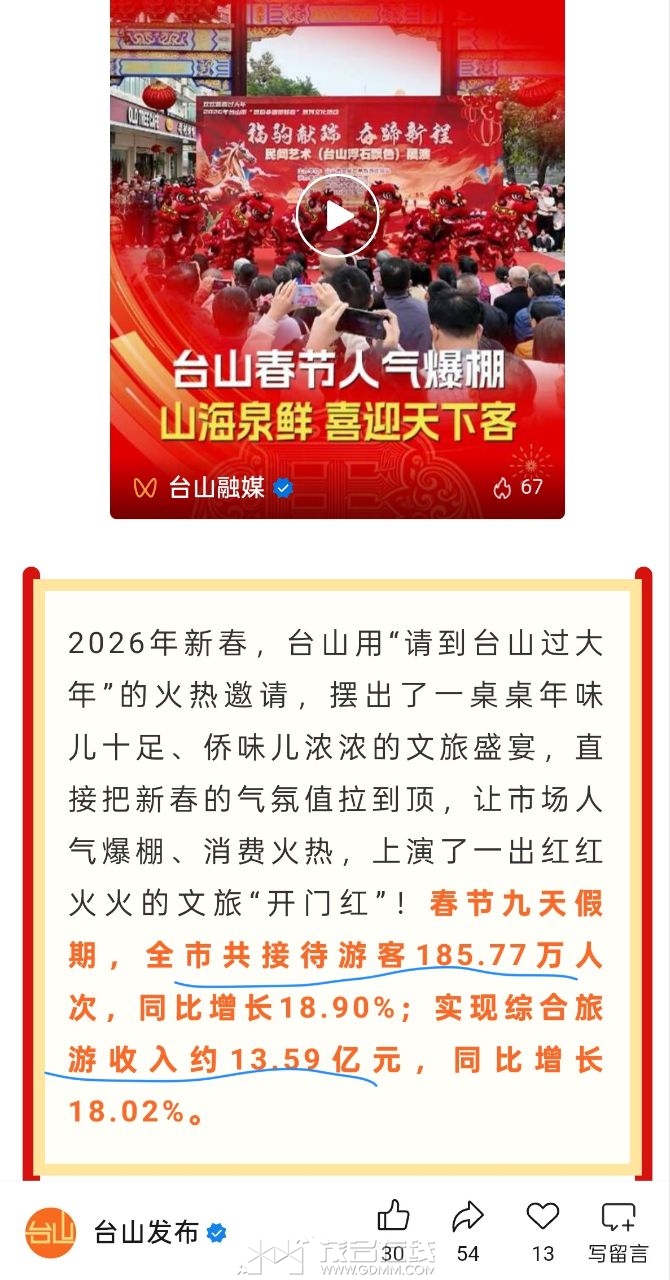Image resolution: width=670 pixels, height=1280 pixels.
Task: Share this article
Action: (x=467, y=1217)
